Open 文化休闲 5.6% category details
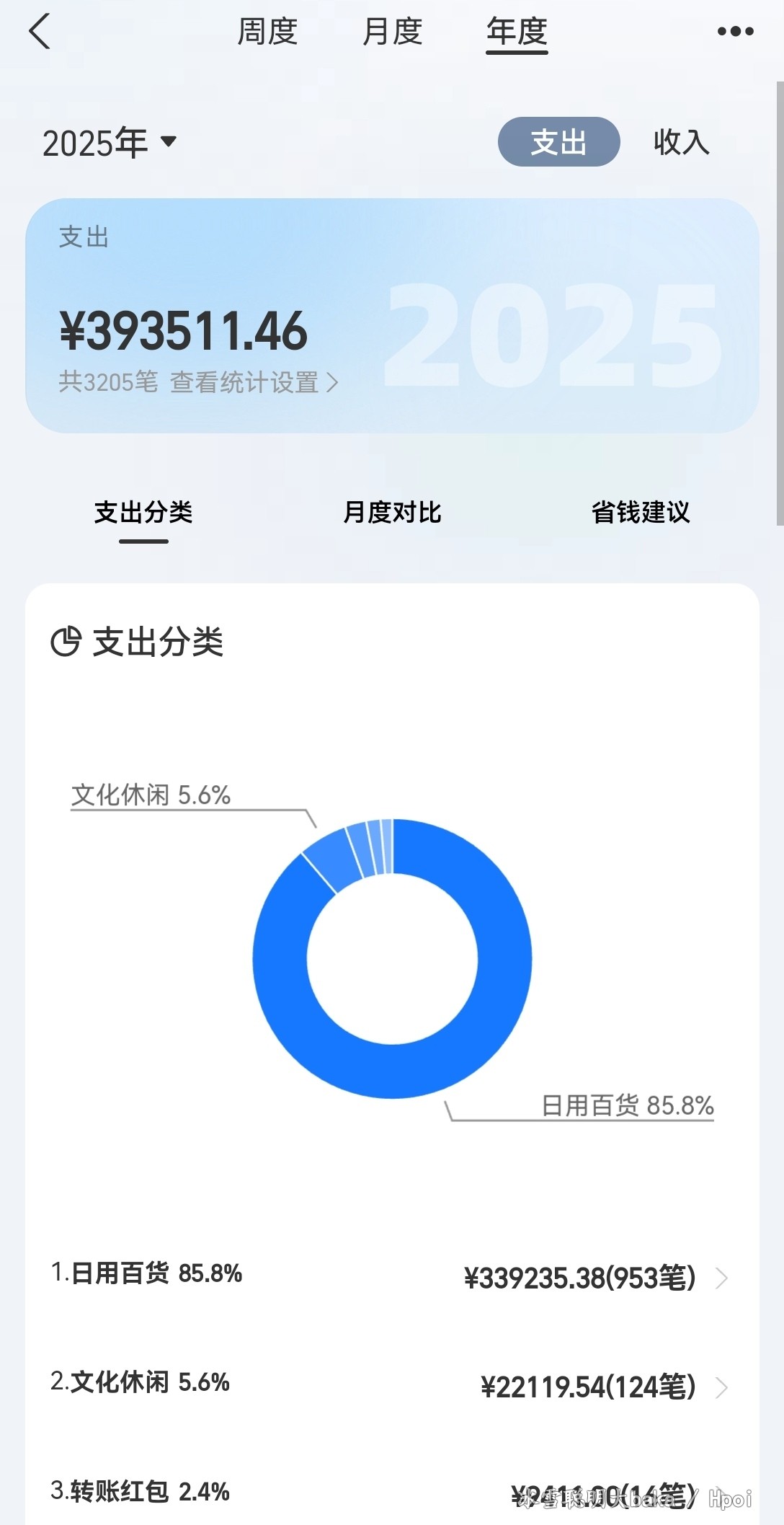Screen dimensions: 784x1525 point(389,1386)
